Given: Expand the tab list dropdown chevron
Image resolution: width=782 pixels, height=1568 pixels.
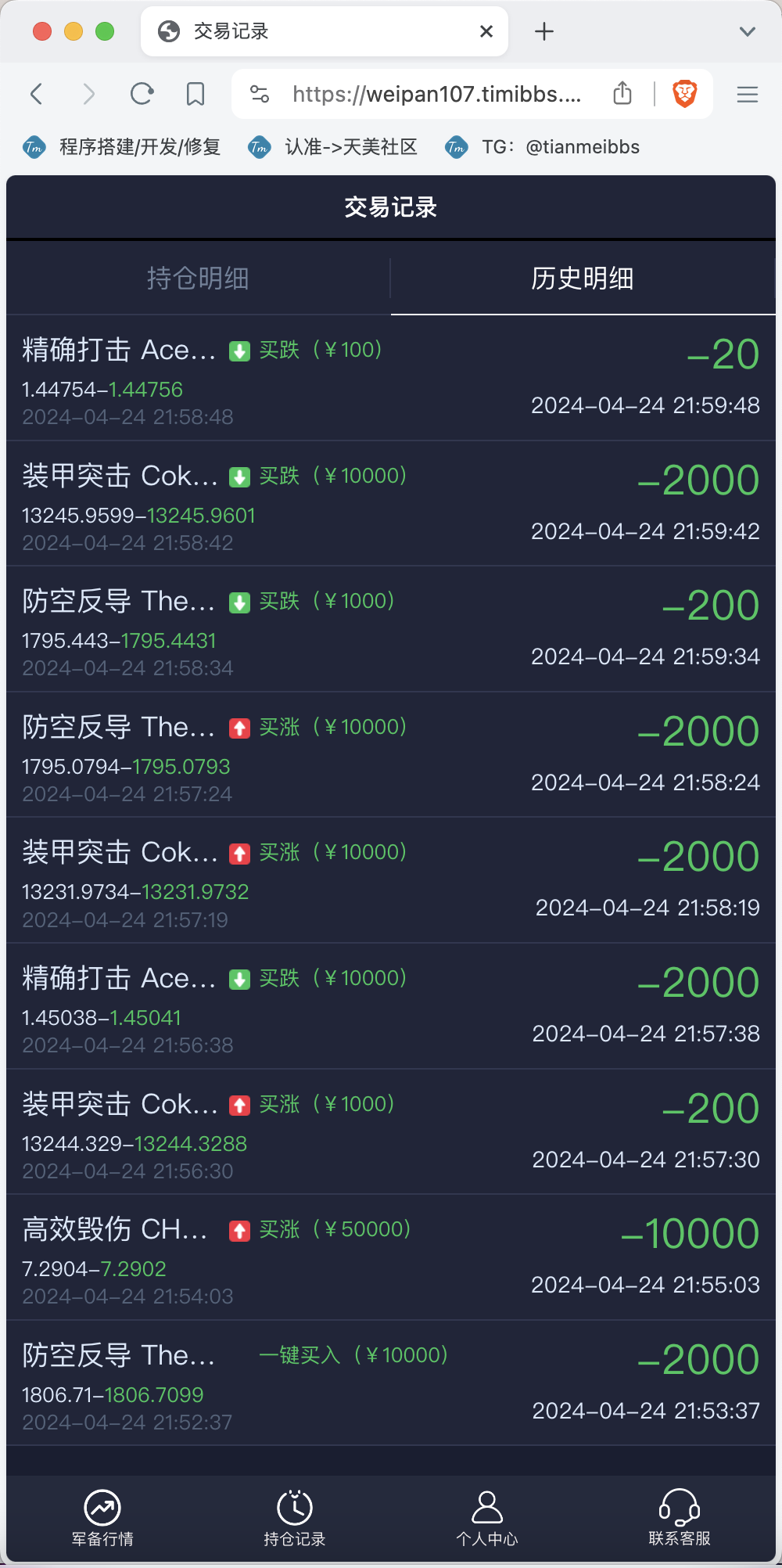Looking at the screenshot, I should click(748, 31).
